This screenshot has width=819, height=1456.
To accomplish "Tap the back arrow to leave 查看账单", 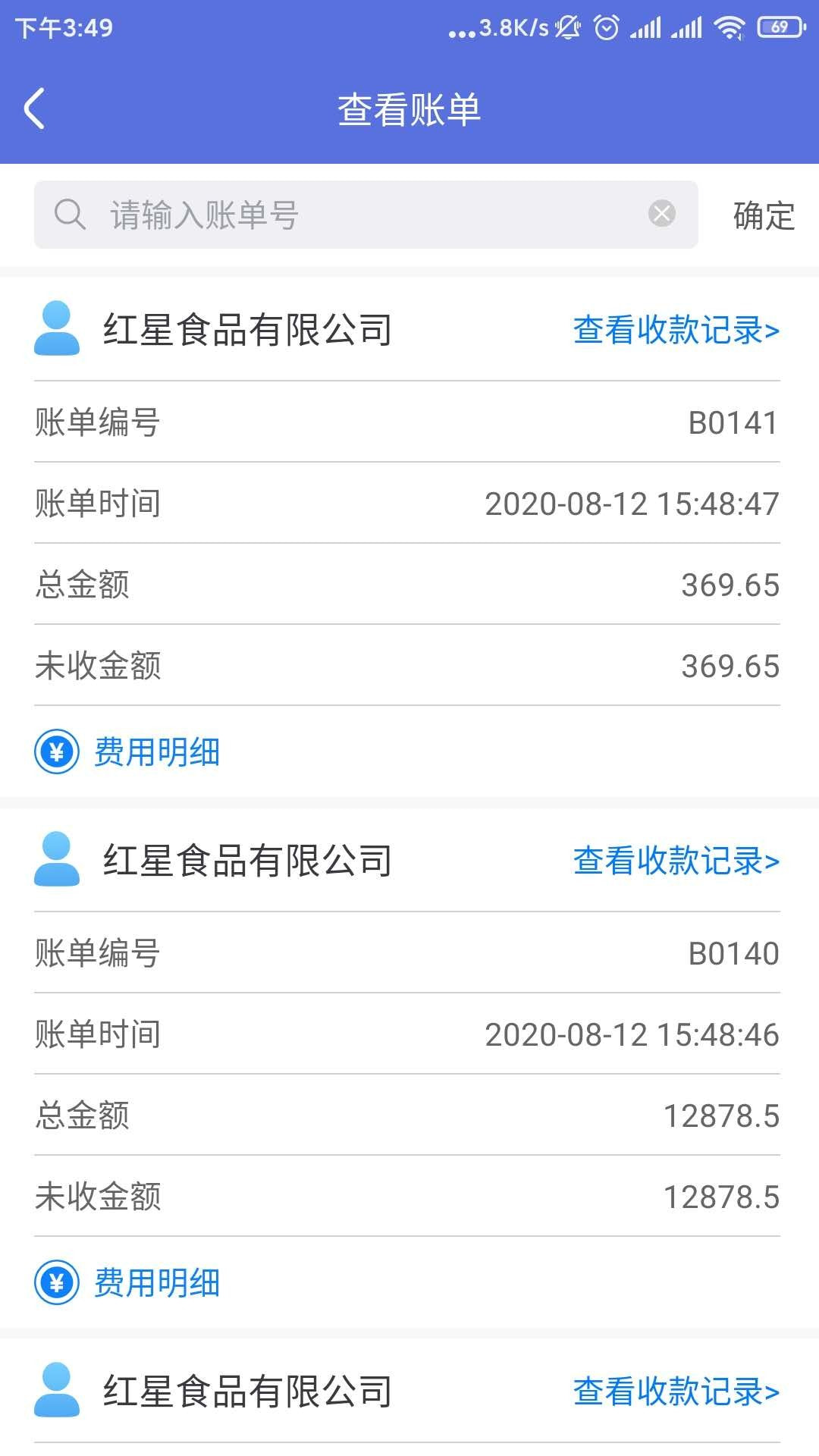I will 34,108.
